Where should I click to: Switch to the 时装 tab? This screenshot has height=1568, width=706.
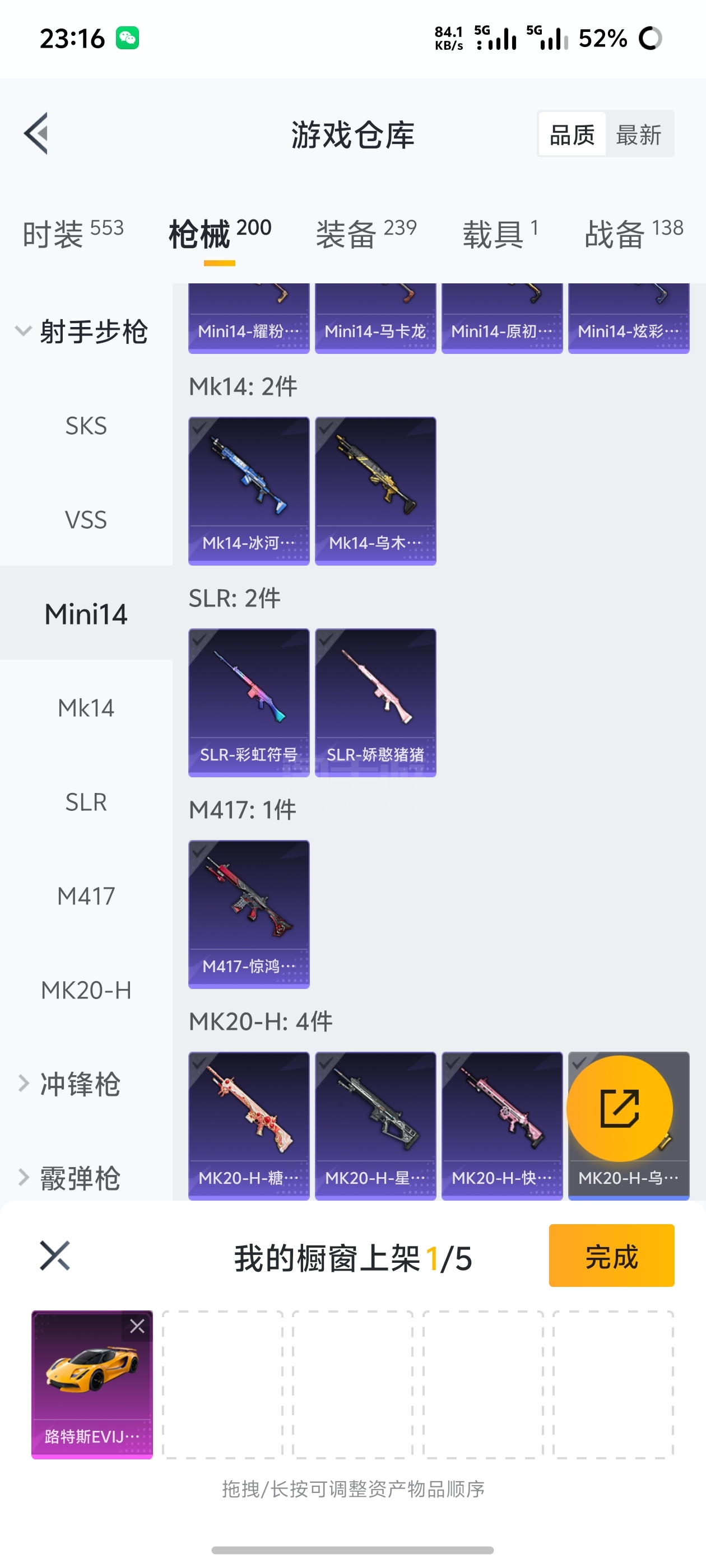[x=72, y=234]
